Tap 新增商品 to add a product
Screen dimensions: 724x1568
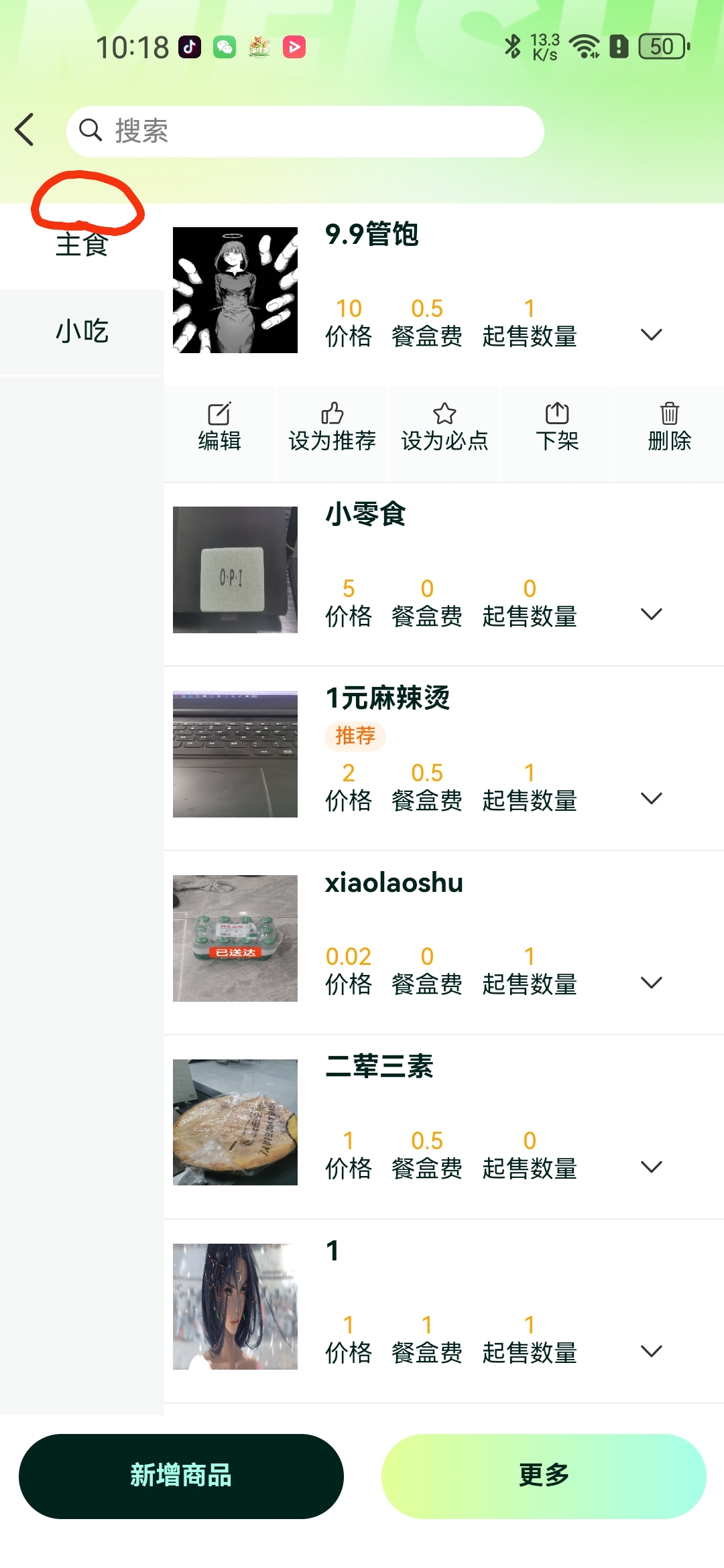(181, 1476)
